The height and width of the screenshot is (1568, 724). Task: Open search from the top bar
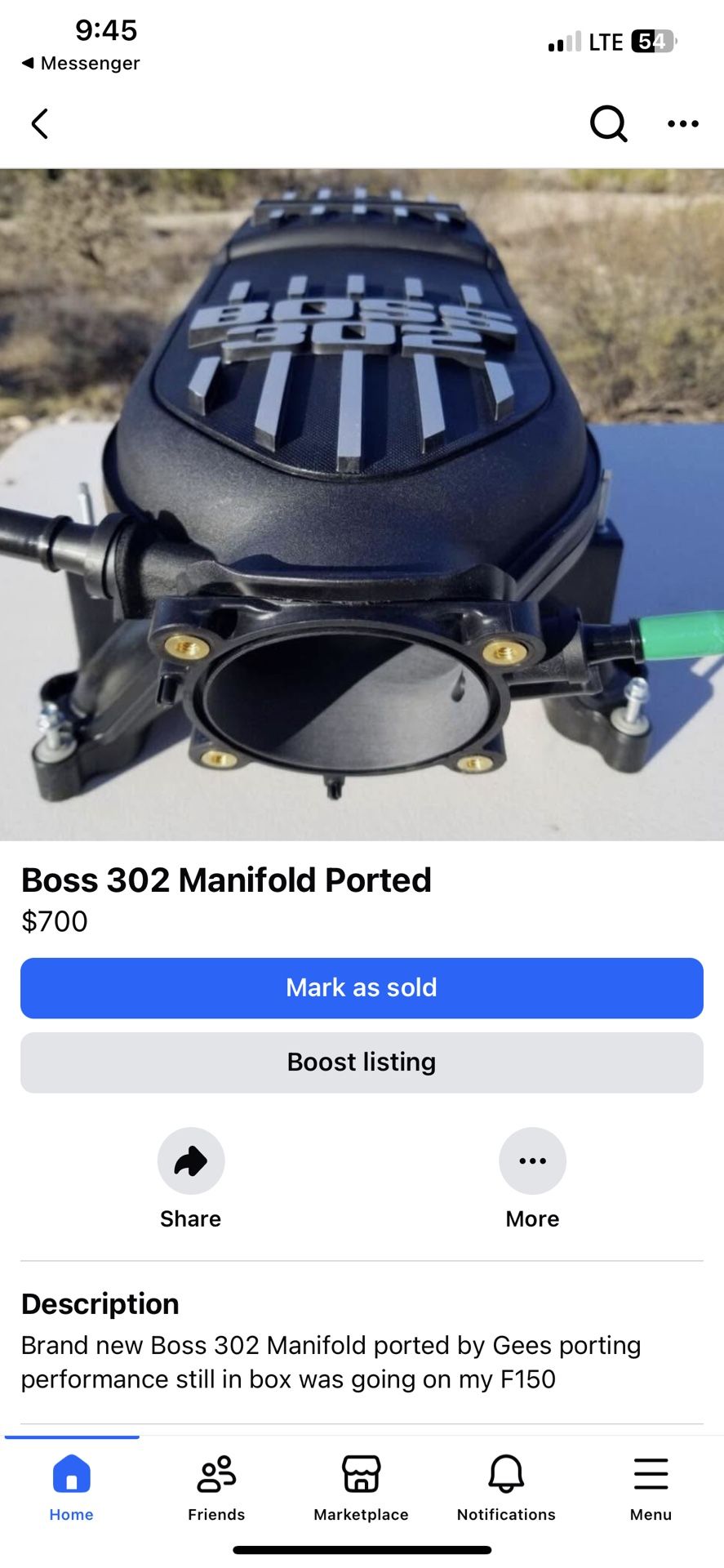[608, 124]
